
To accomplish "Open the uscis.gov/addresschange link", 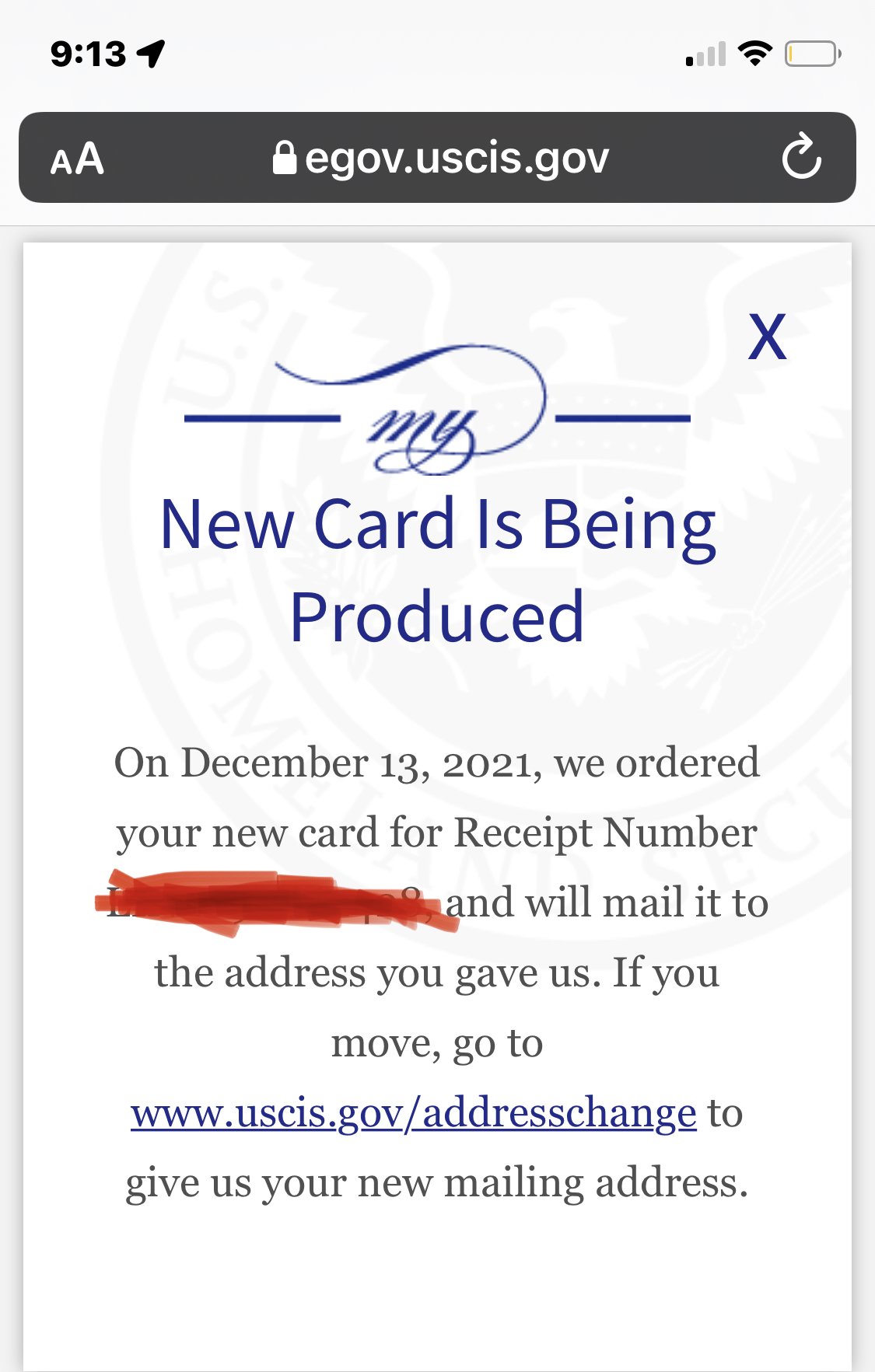I will (413, 1113).
